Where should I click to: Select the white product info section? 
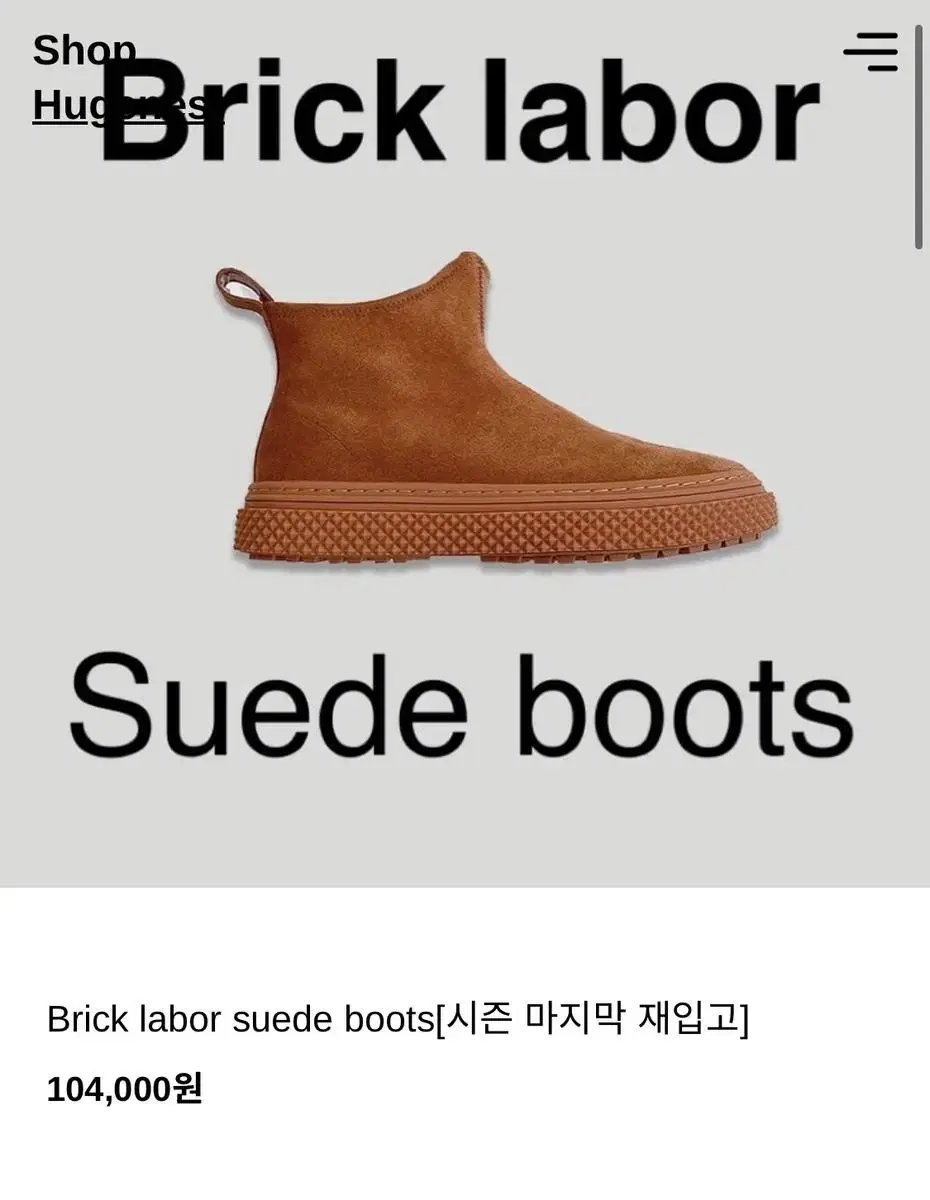click(x=465, y=1050)
